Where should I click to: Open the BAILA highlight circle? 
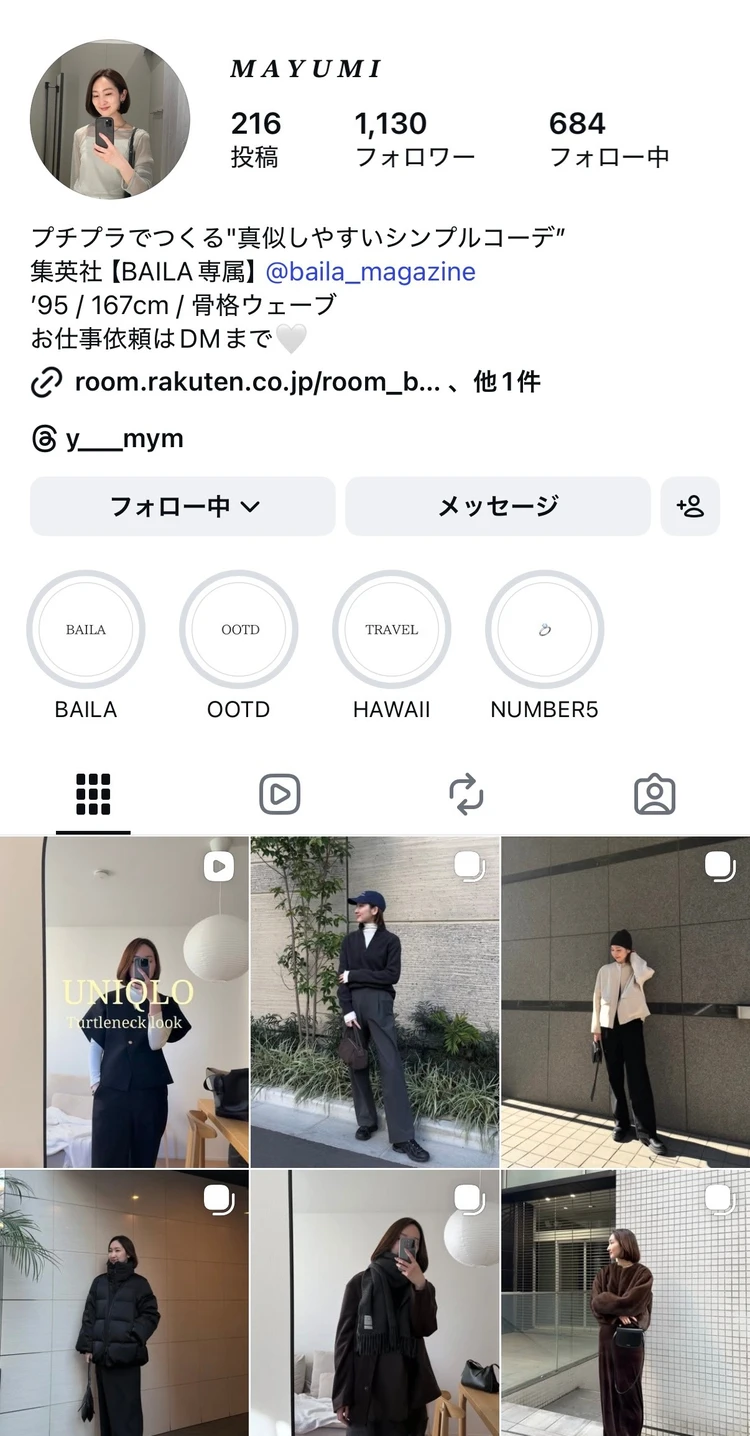coord(86,630)
